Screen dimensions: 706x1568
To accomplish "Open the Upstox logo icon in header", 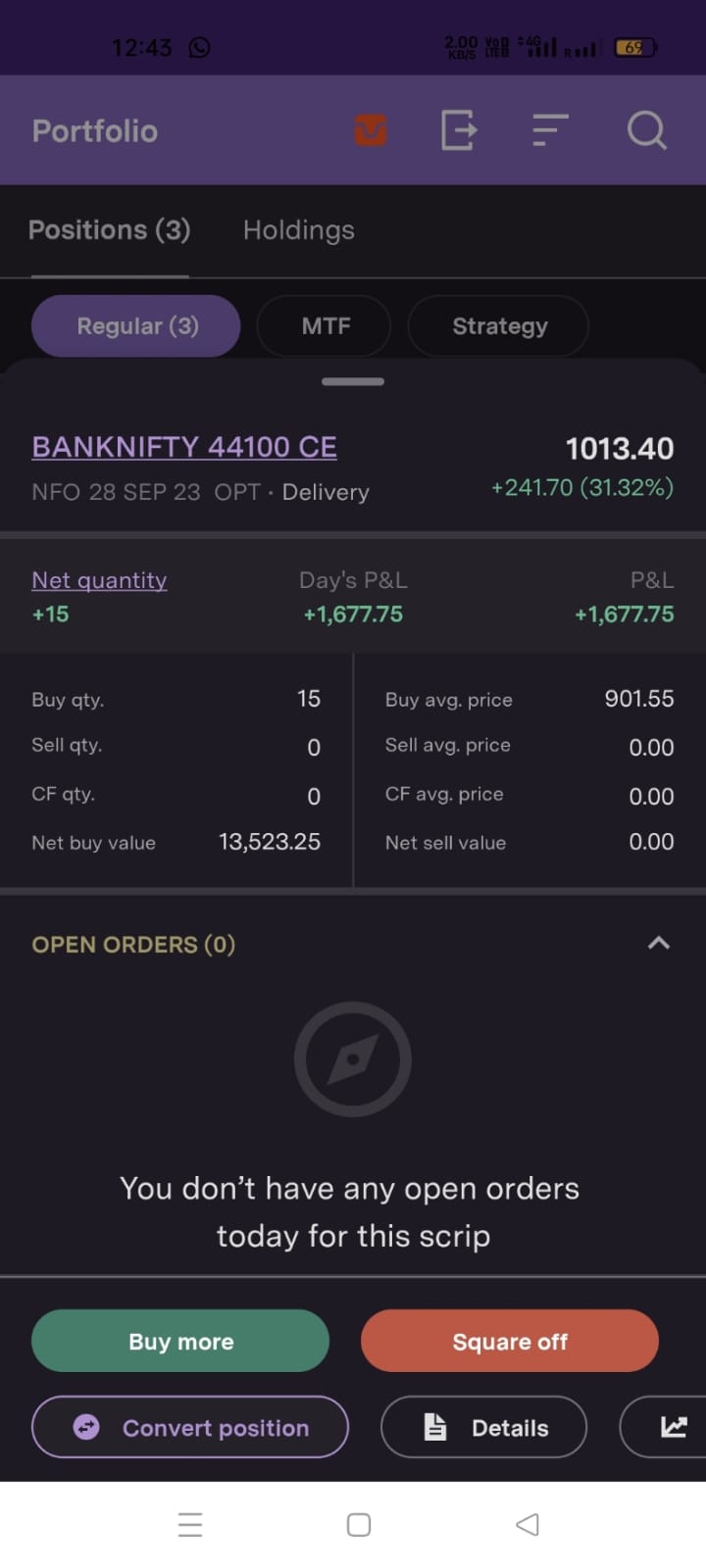I will click(x=371, y=129).
